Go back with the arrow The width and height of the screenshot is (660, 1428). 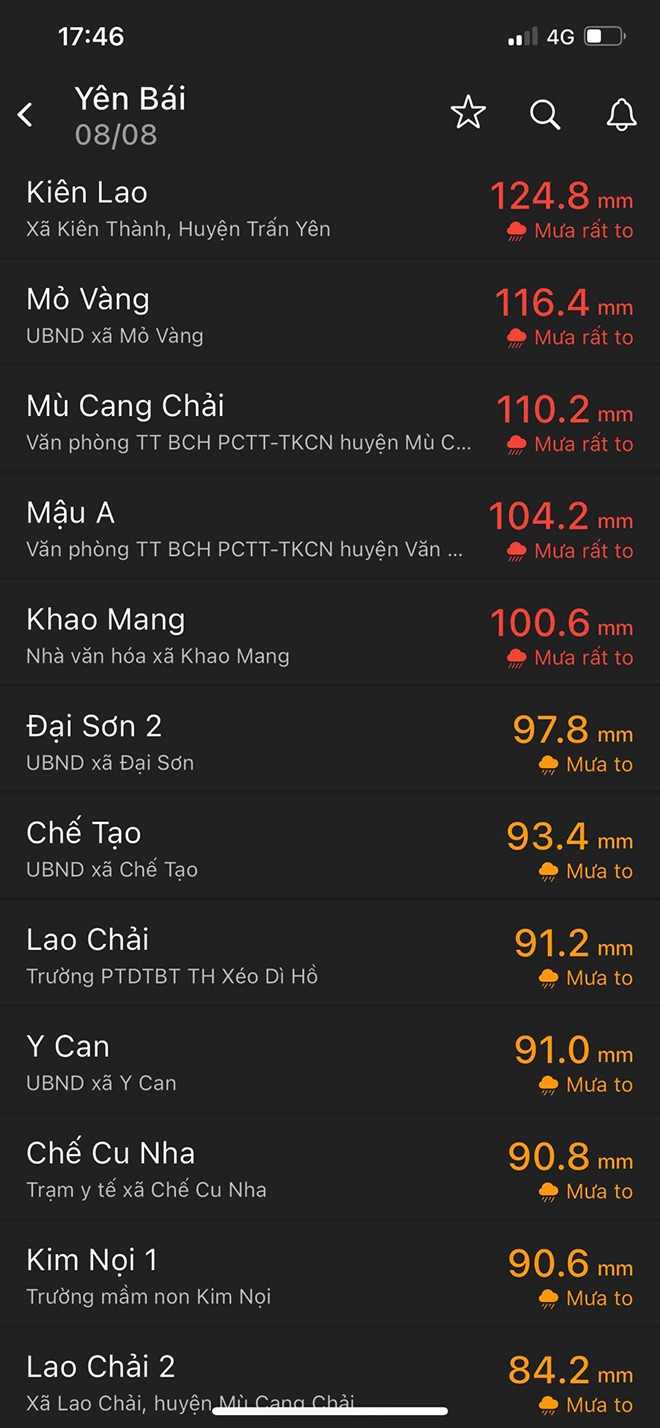click(26, 115)
